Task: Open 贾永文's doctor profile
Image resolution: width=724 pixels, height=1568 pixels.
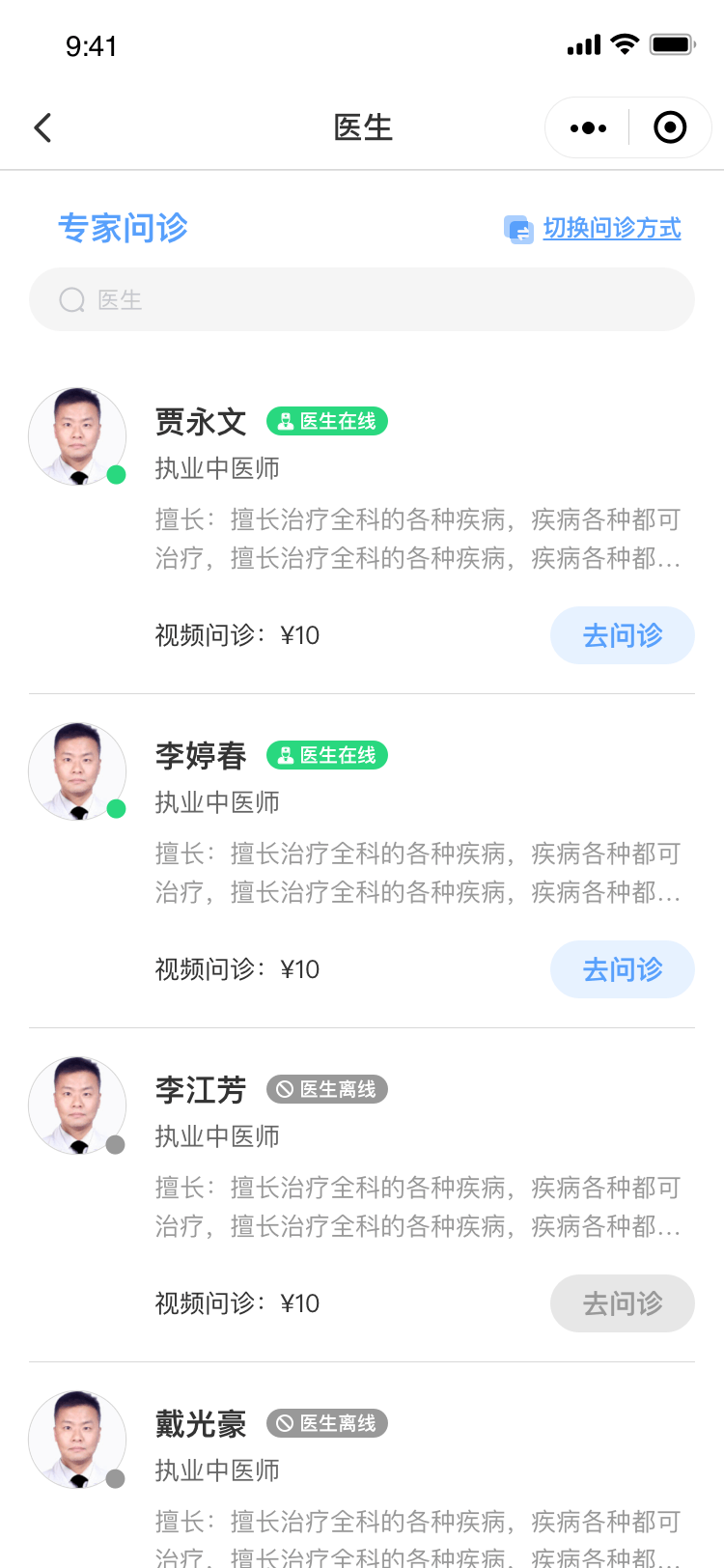Action: click(201, 422)
